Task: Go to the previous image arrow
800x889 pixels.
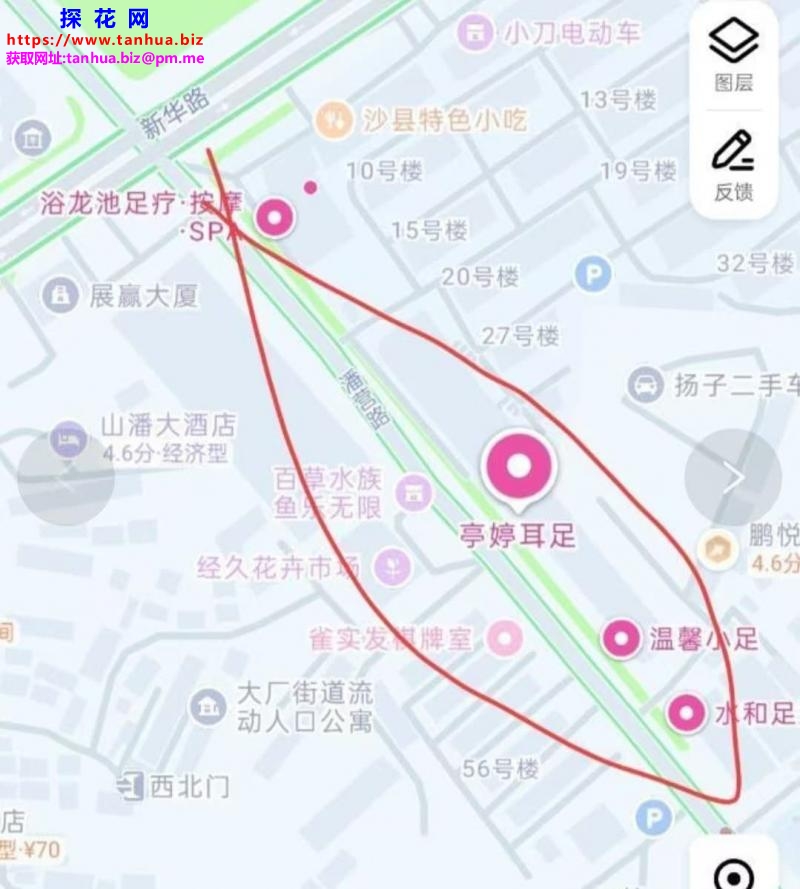Action: [x=66, y=478]
